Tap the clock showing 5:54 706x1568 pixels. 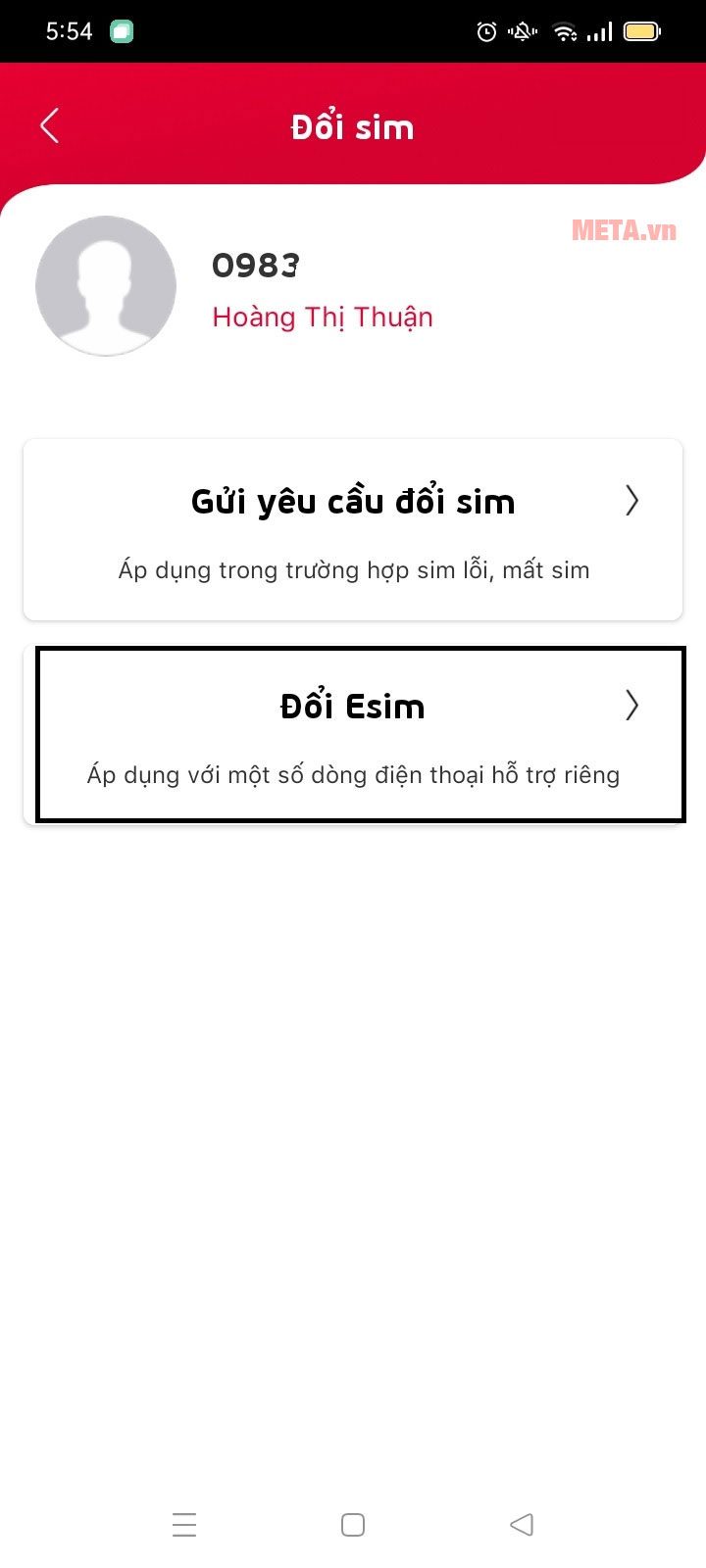coord(69,30)
